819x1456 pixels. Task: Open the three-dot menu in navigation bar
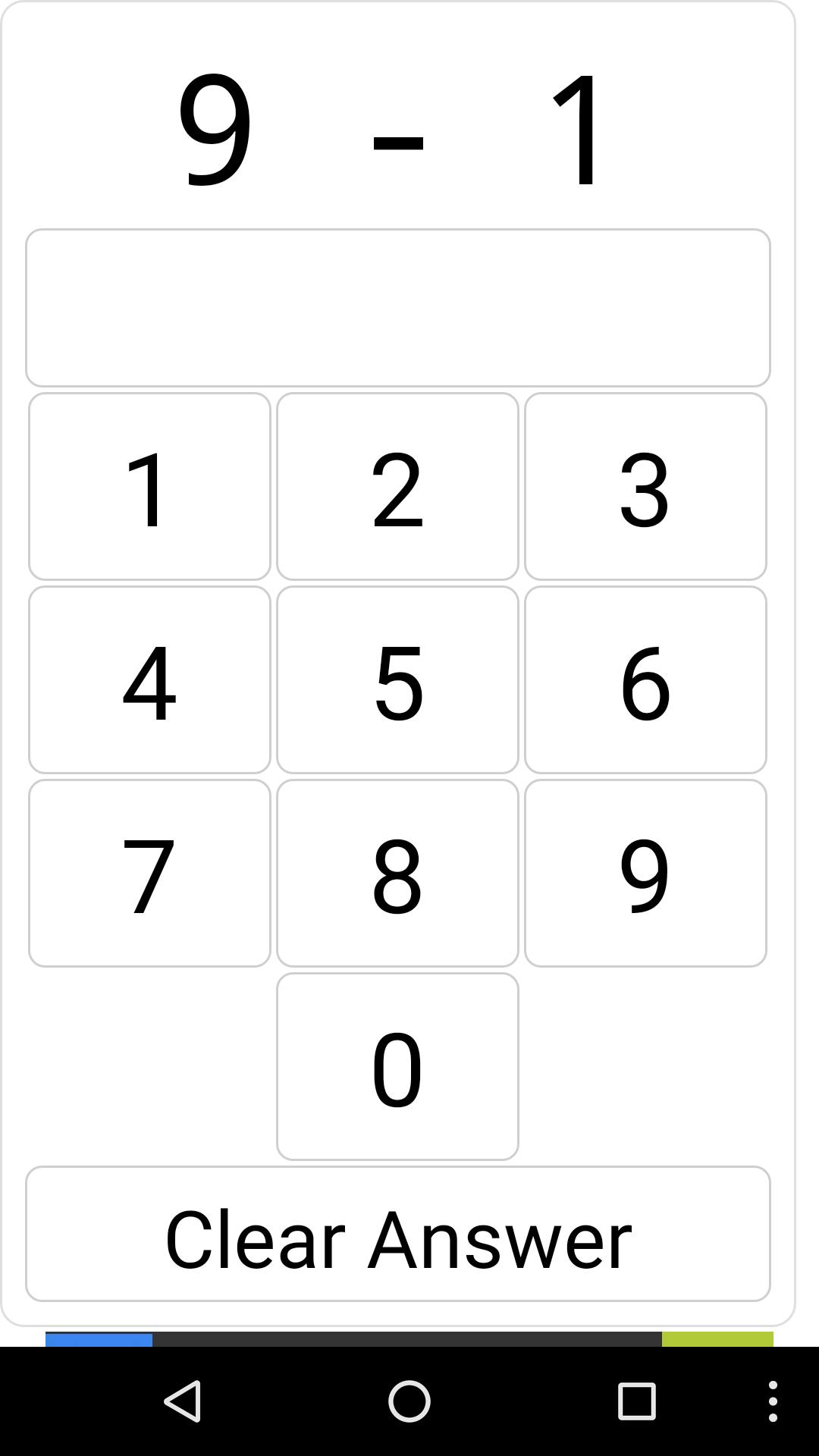[773, 1401]
